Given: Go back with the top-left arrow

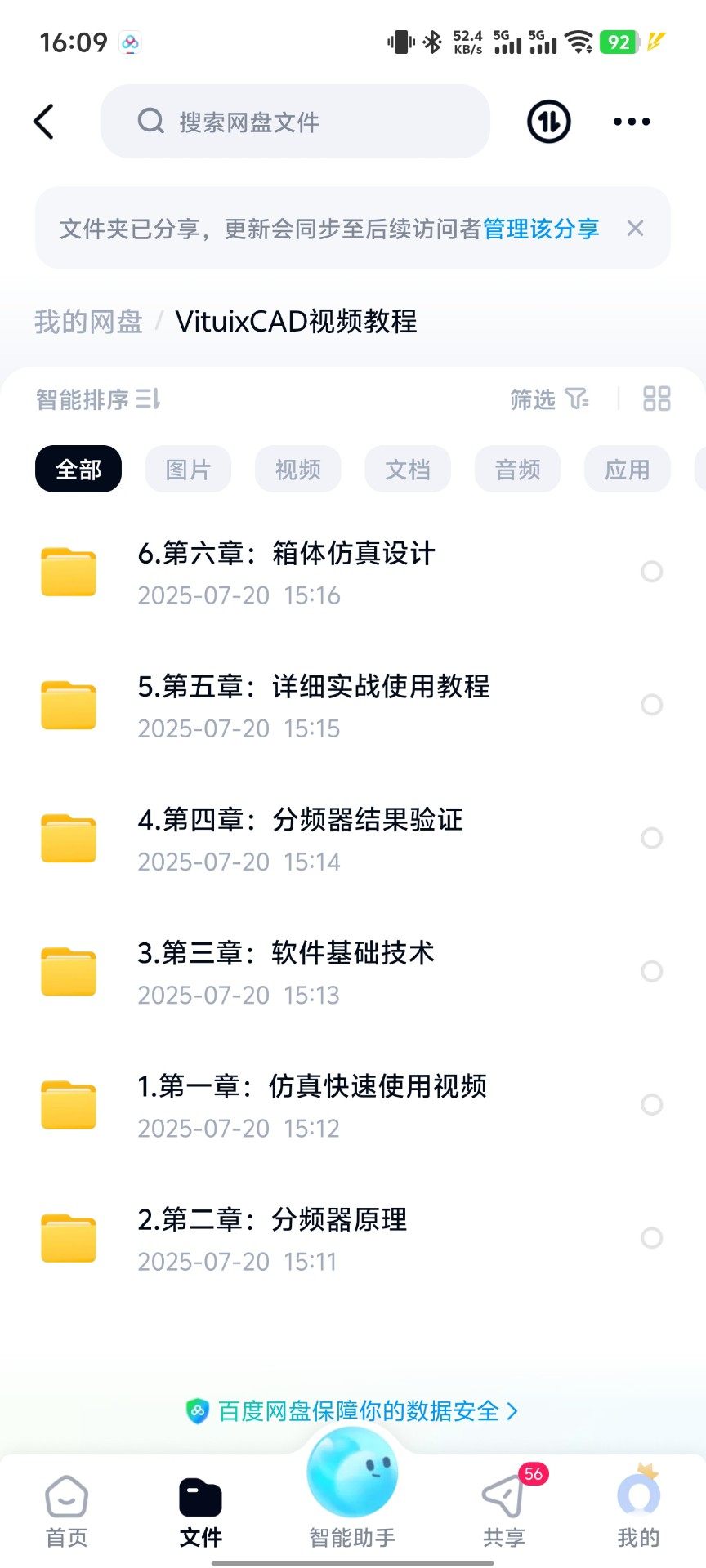Looking at the screenshot, I should 44,122.
